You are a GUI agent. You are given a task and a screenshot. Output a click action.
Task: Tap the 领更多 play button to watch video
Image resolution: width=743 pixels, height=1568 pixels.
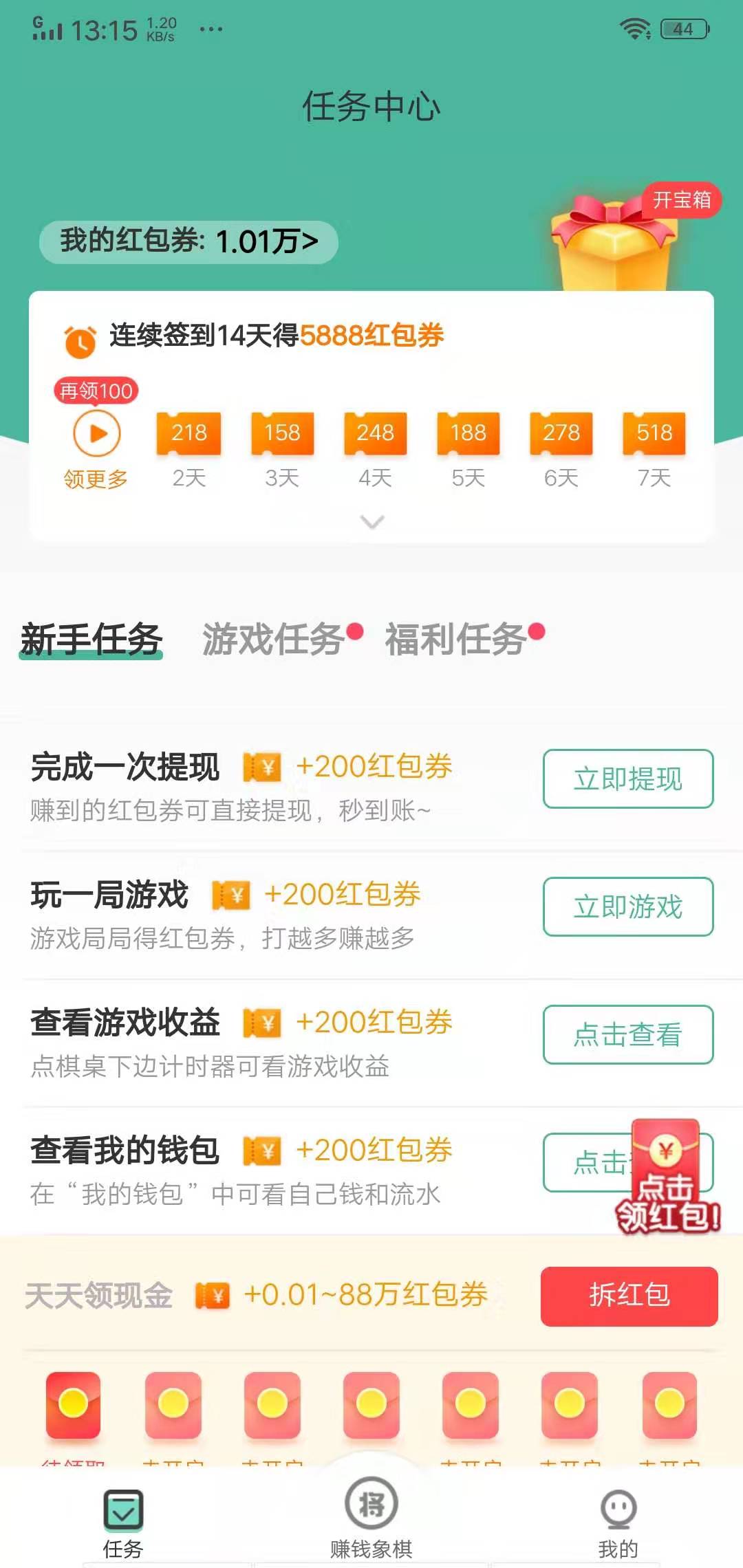tap(96, 433)
